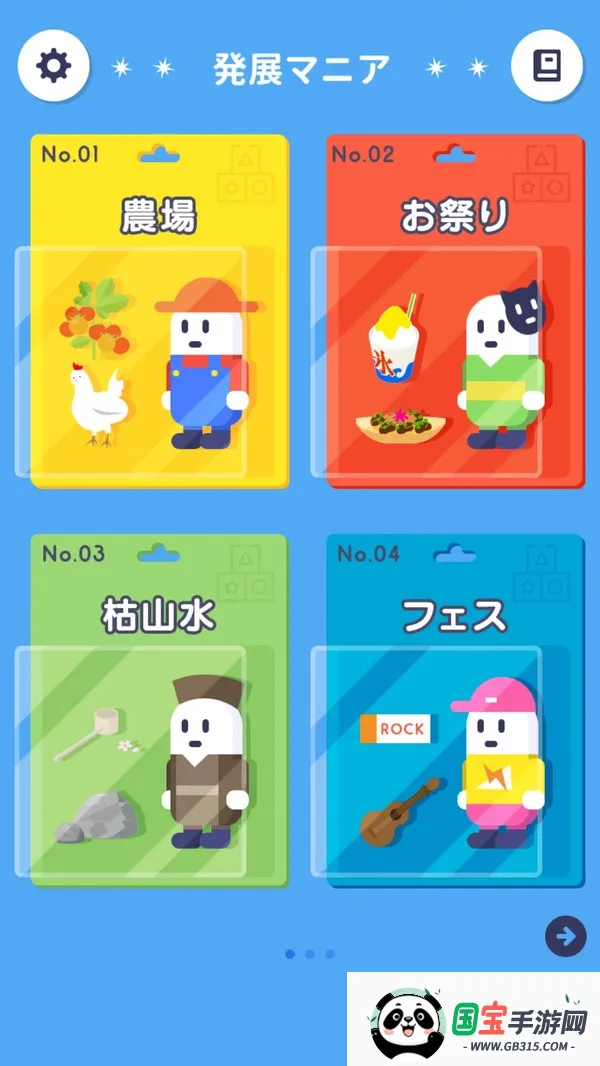
Task: Pick the No.04 フェス rock pack
Action: click(x=454, y=710)
